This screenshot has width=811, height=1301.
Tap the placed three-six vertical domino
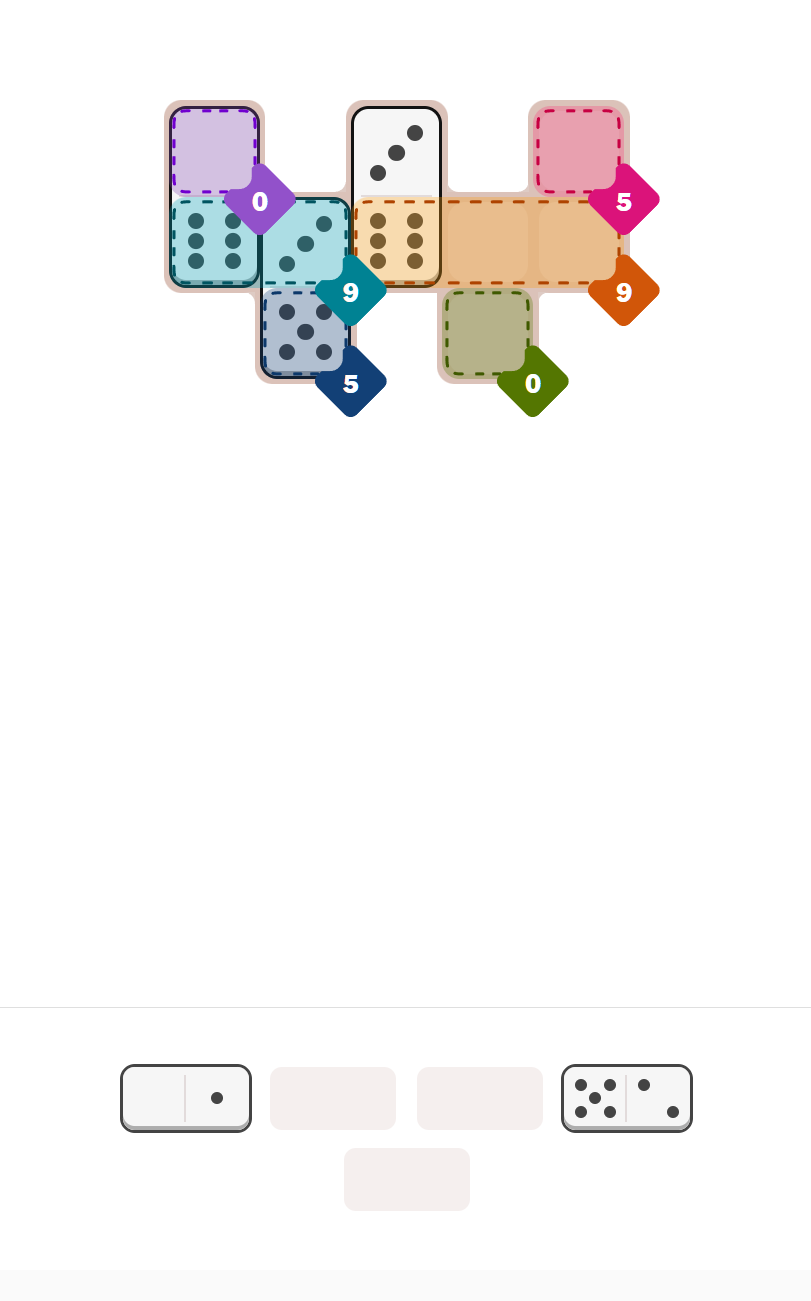tap(396, 196)
